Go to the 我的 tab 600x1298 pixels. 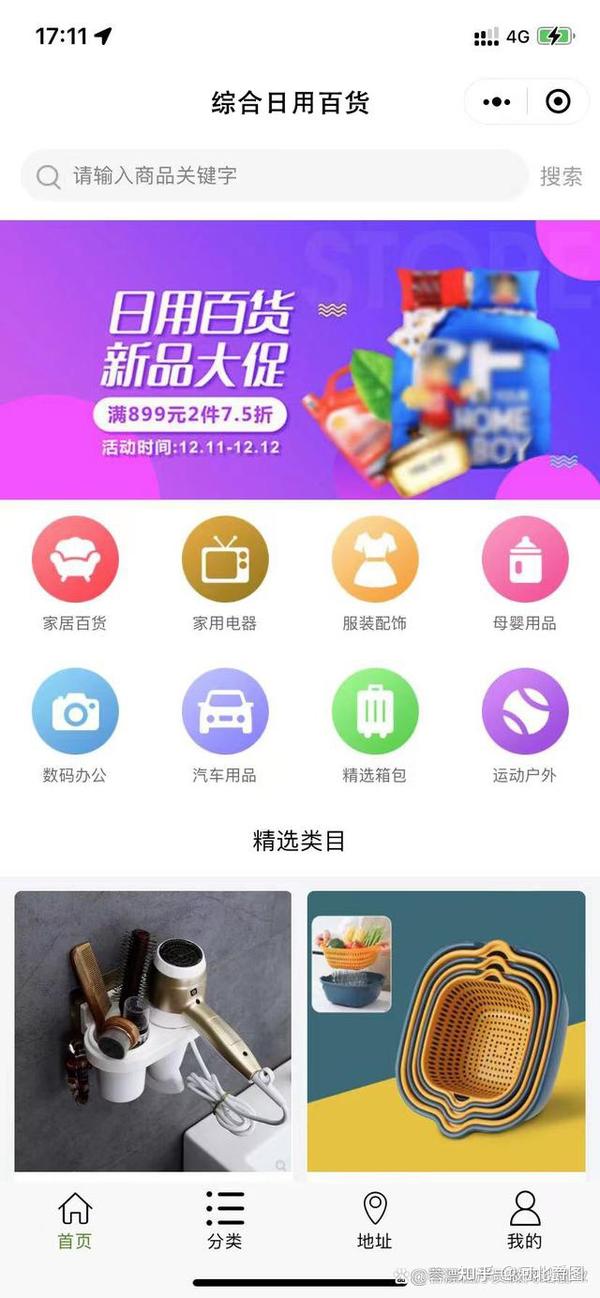click(525, 1221)
